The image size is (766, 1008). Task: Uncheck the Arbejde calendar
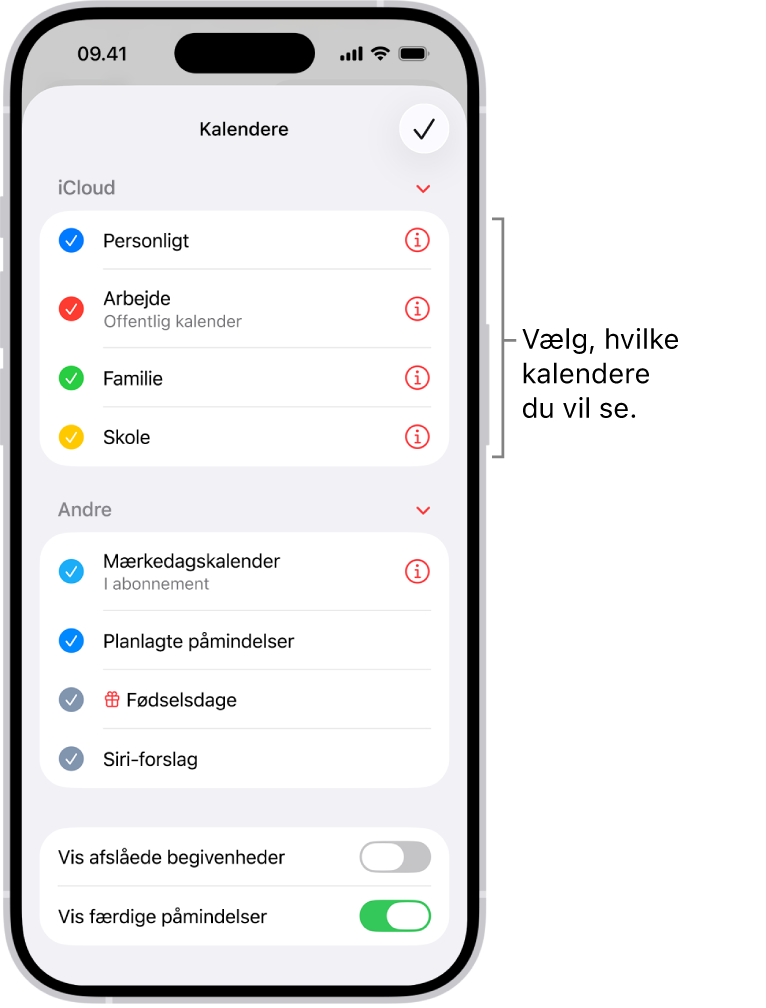pyautogui.click(x=71, y=309)
